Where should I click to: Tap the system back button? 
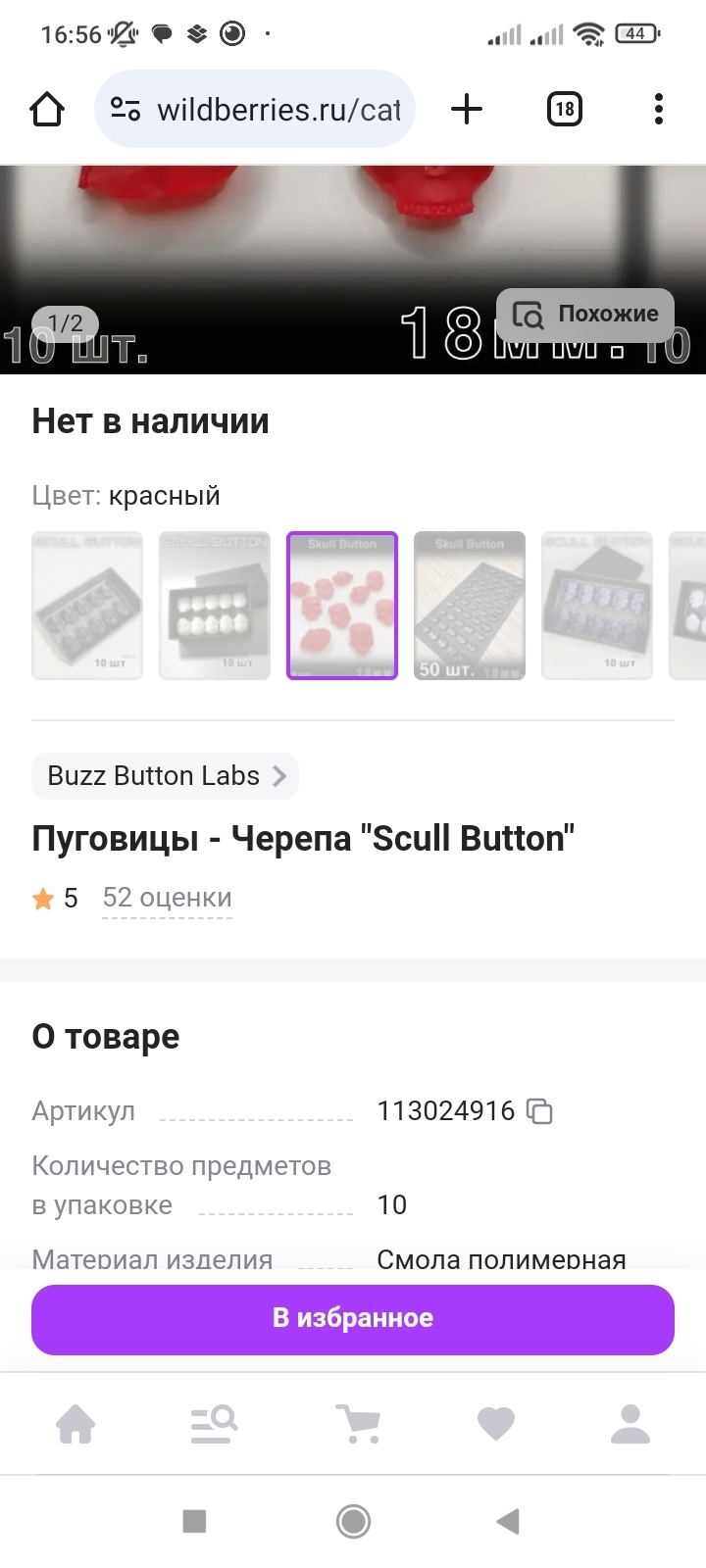508,1521
